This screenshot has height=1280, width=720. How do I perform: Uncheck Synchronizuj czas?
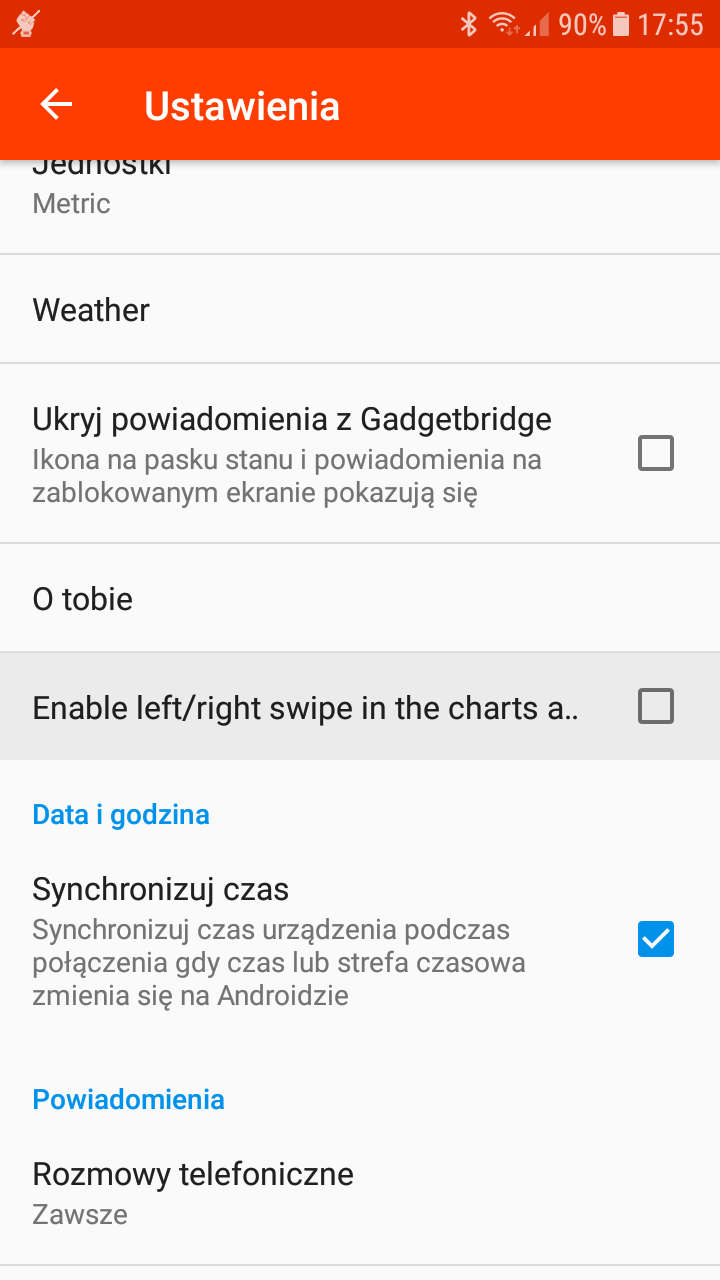(655, 939)
